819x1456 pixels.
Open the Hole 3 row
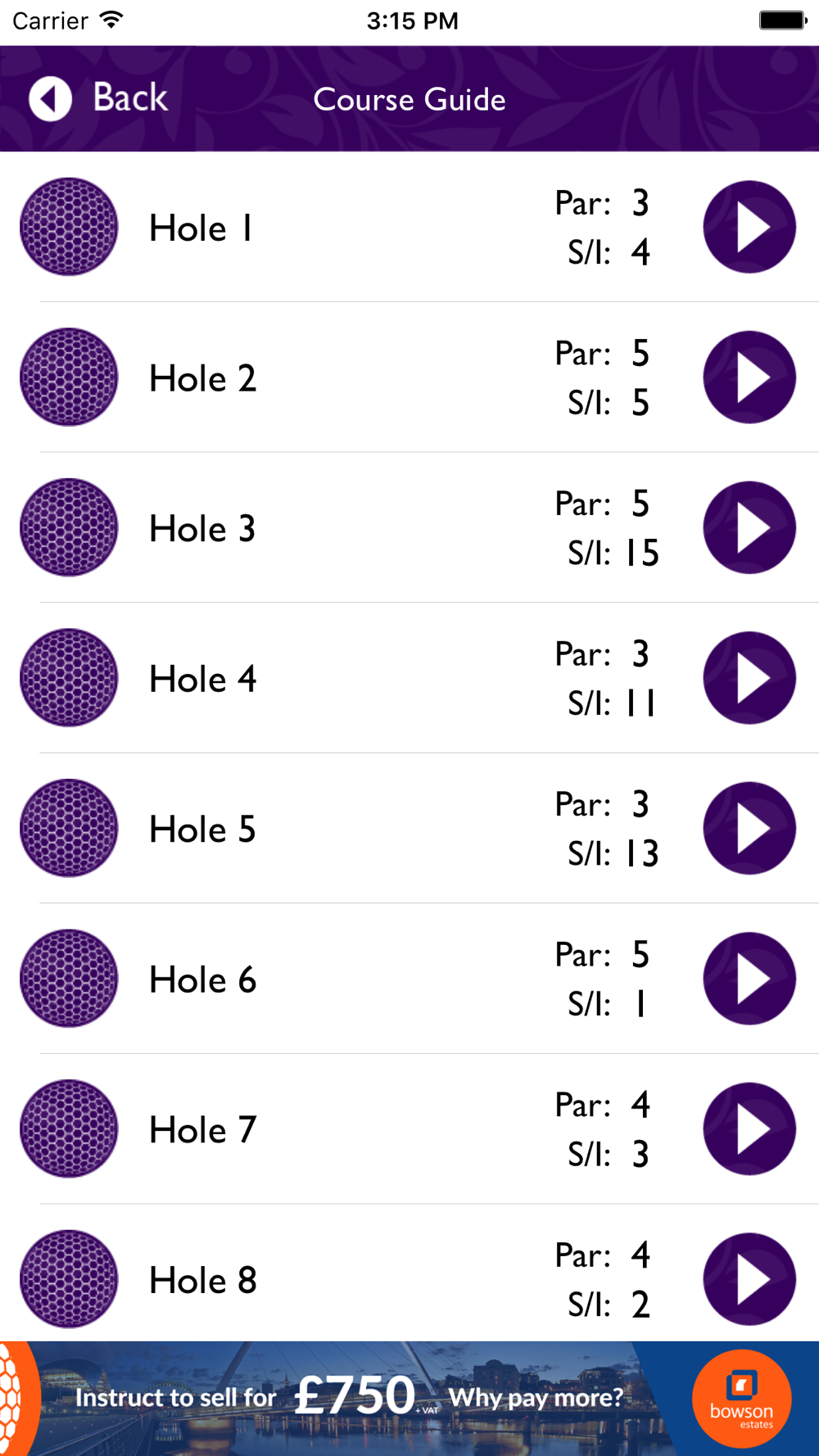pyautogui.click(x=409, y=527)
